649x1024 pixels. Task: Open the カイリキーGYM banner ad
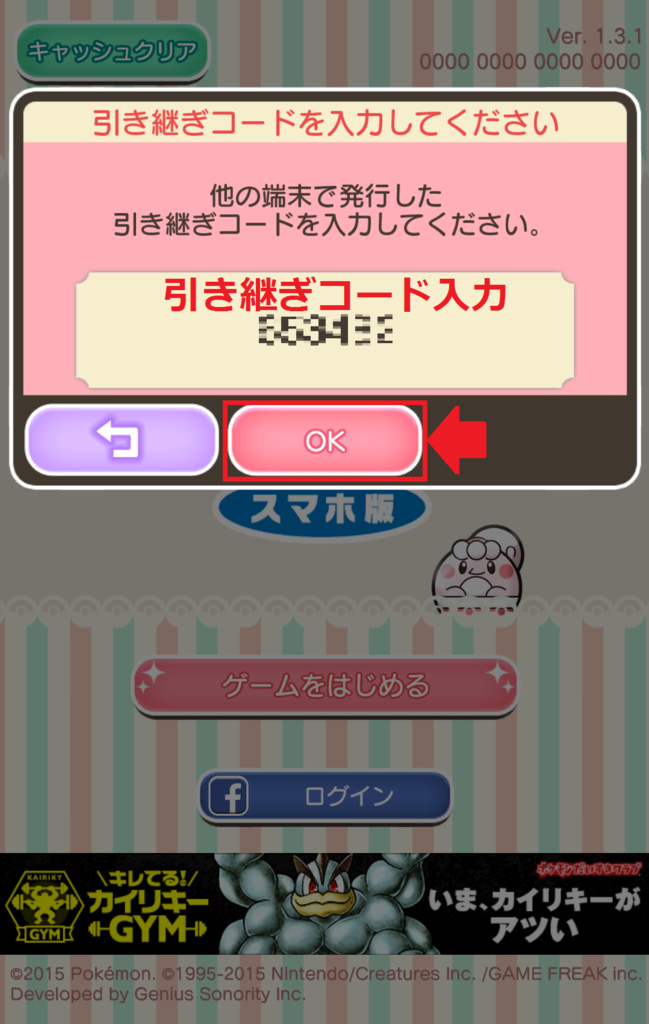click(x=324, y=903)
